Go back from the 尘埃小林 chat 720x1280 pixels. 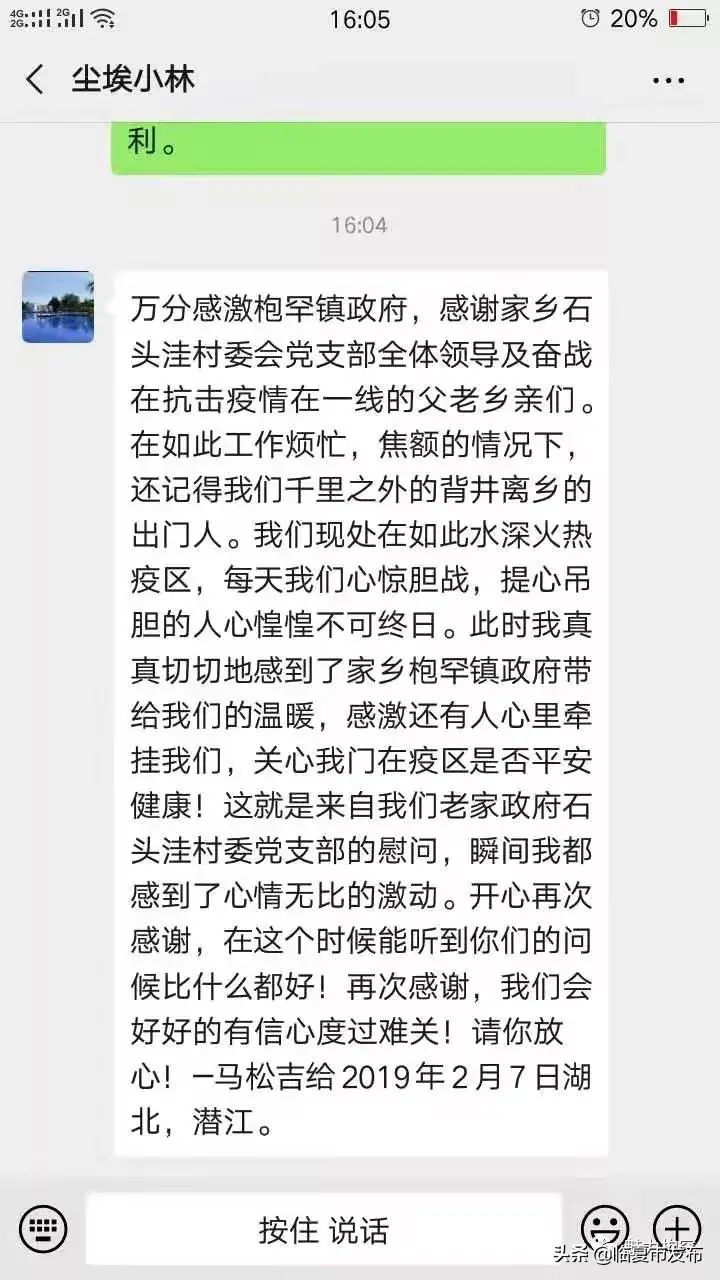point(35,80)
